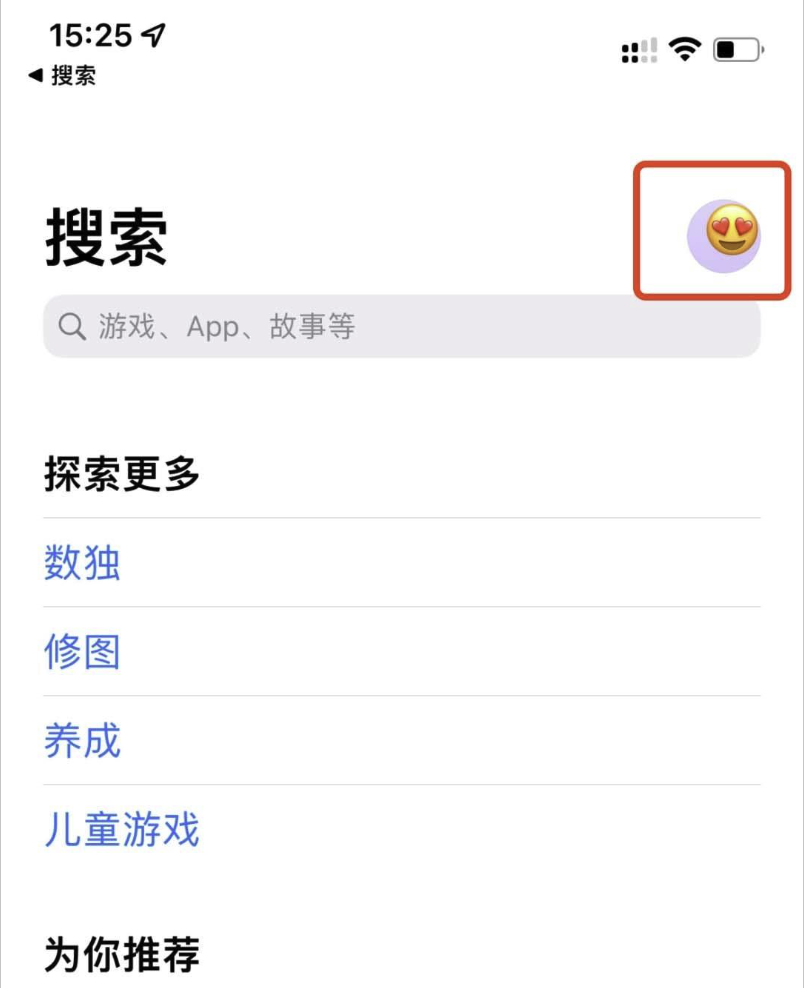Open the 修图 suggested search

(82, 652)
